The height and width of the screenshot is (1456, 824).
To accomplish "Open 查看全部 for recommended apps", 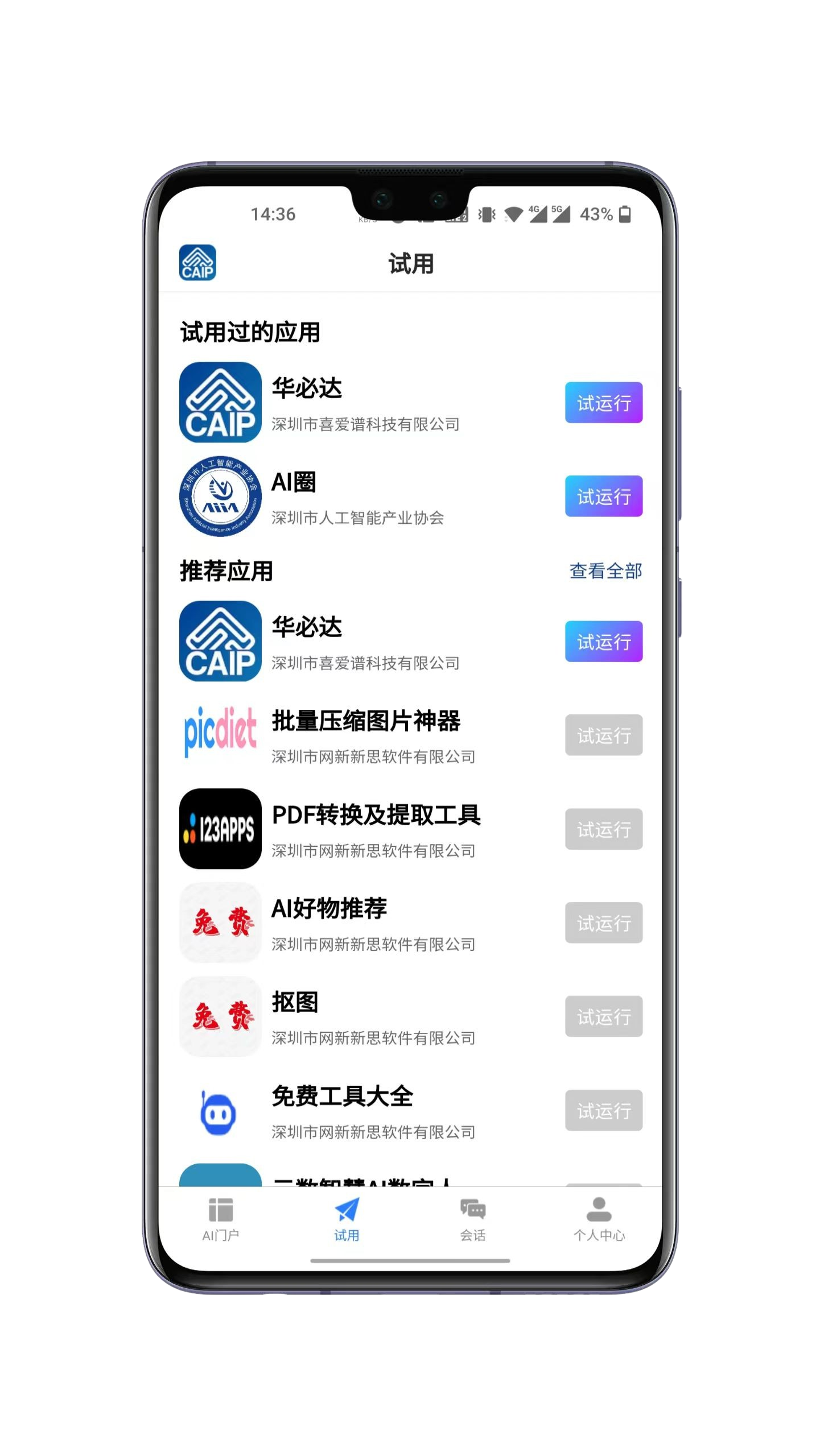I will click(605, 570).
